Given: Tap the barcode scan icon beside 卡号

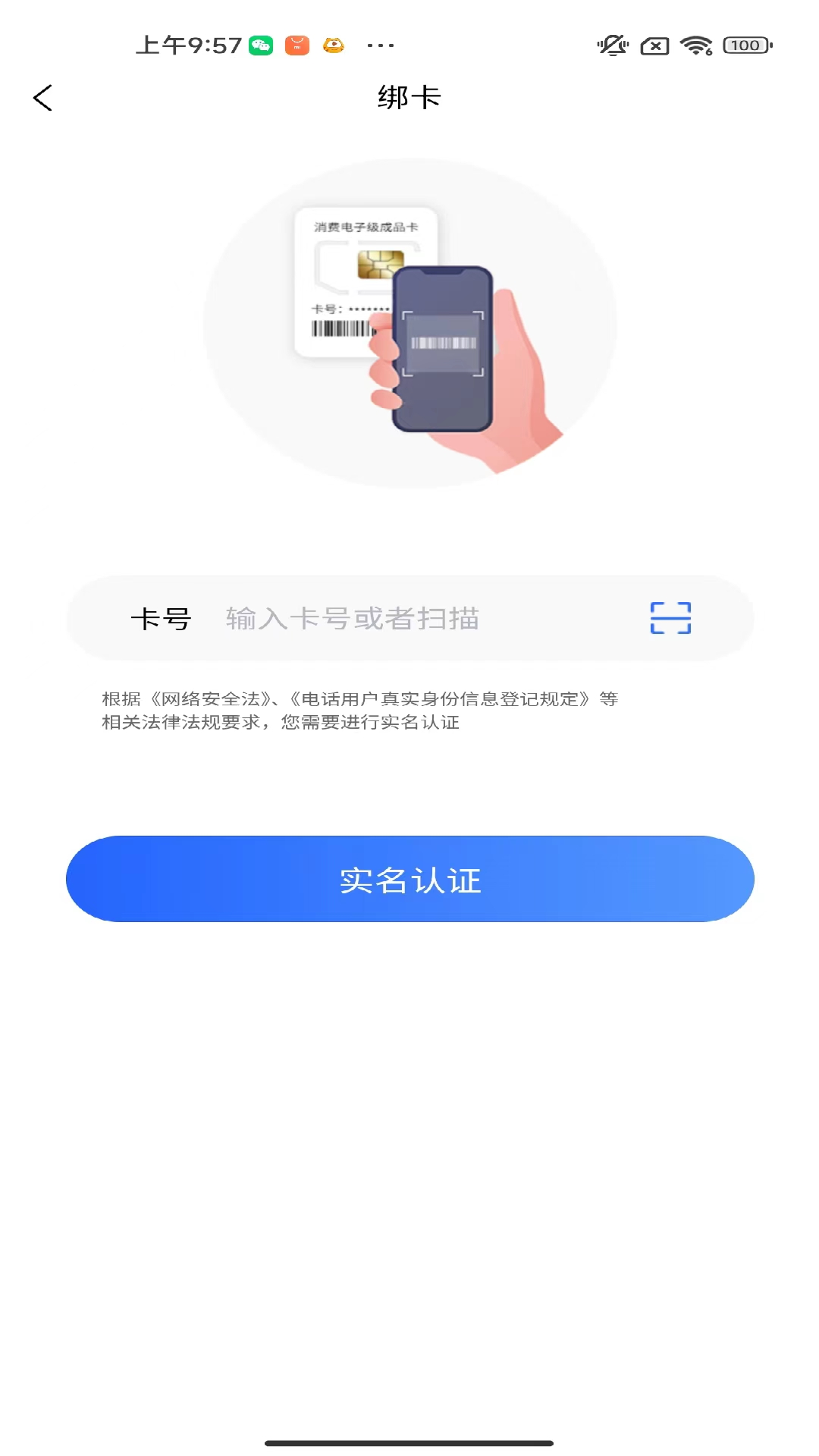Looking at the screenshot, I should coord(672,619).
